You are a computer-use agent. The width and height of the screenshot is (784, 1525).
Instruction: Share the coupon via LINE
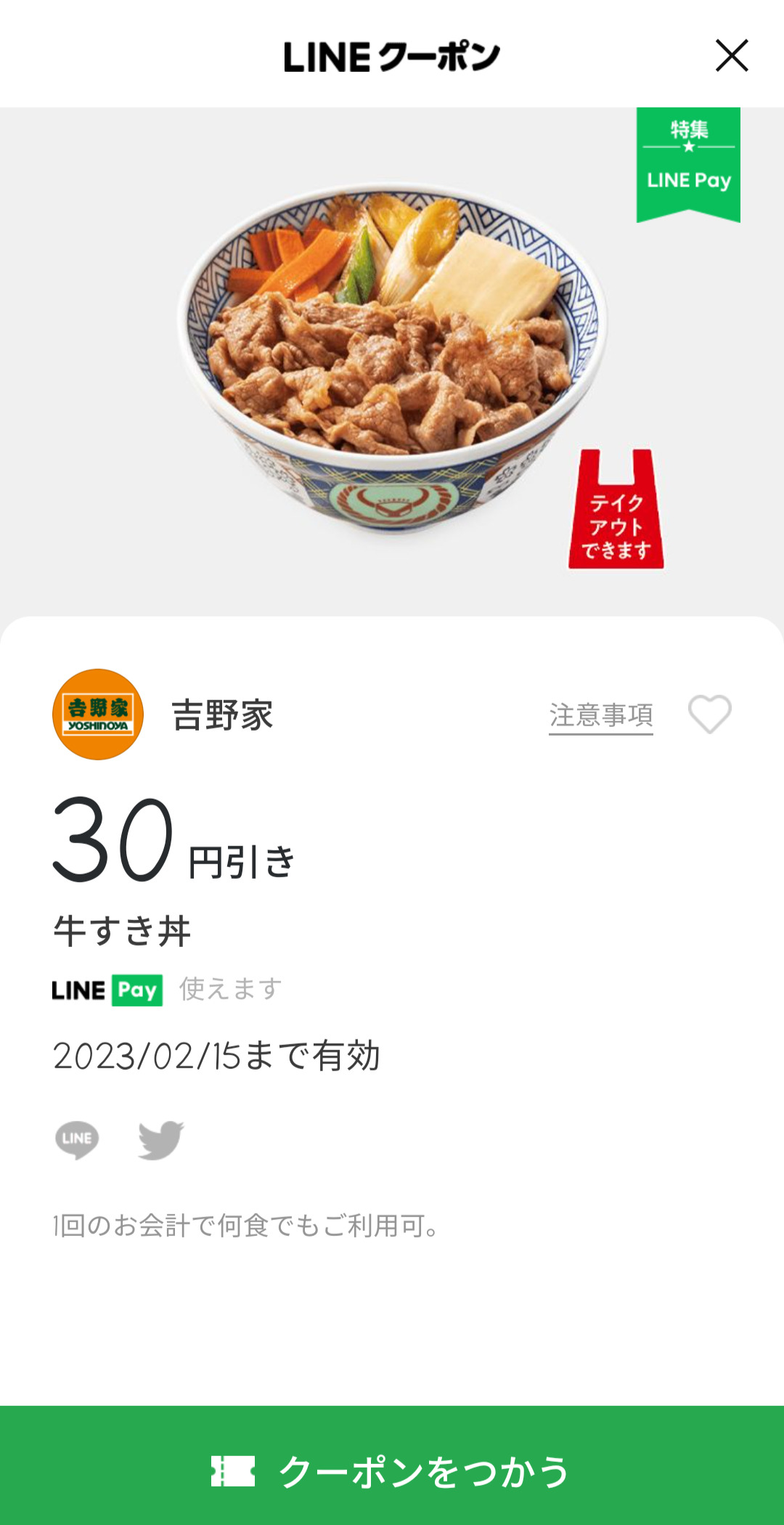point(77,1140)
